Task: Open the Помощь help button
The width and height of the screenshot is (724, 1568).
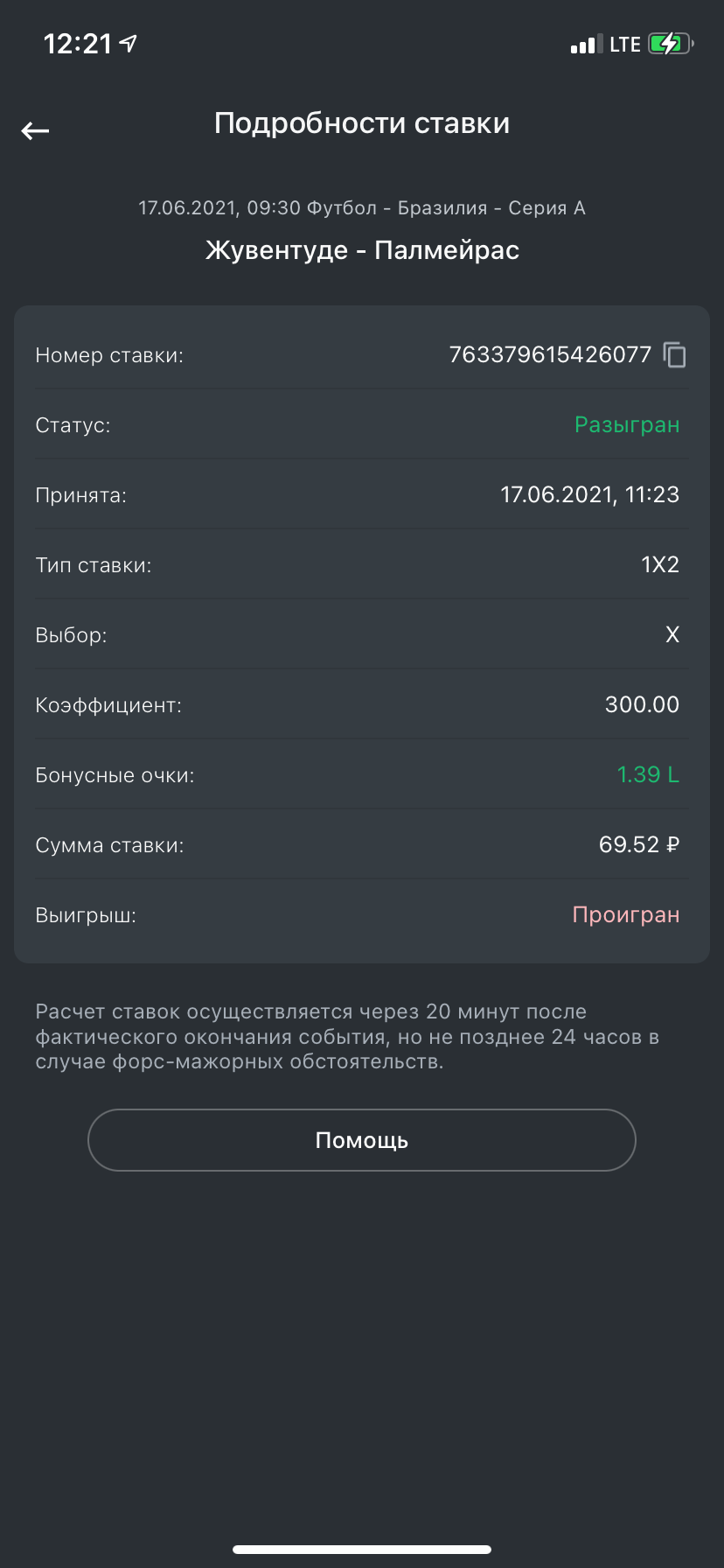Action: (362, 1140)
